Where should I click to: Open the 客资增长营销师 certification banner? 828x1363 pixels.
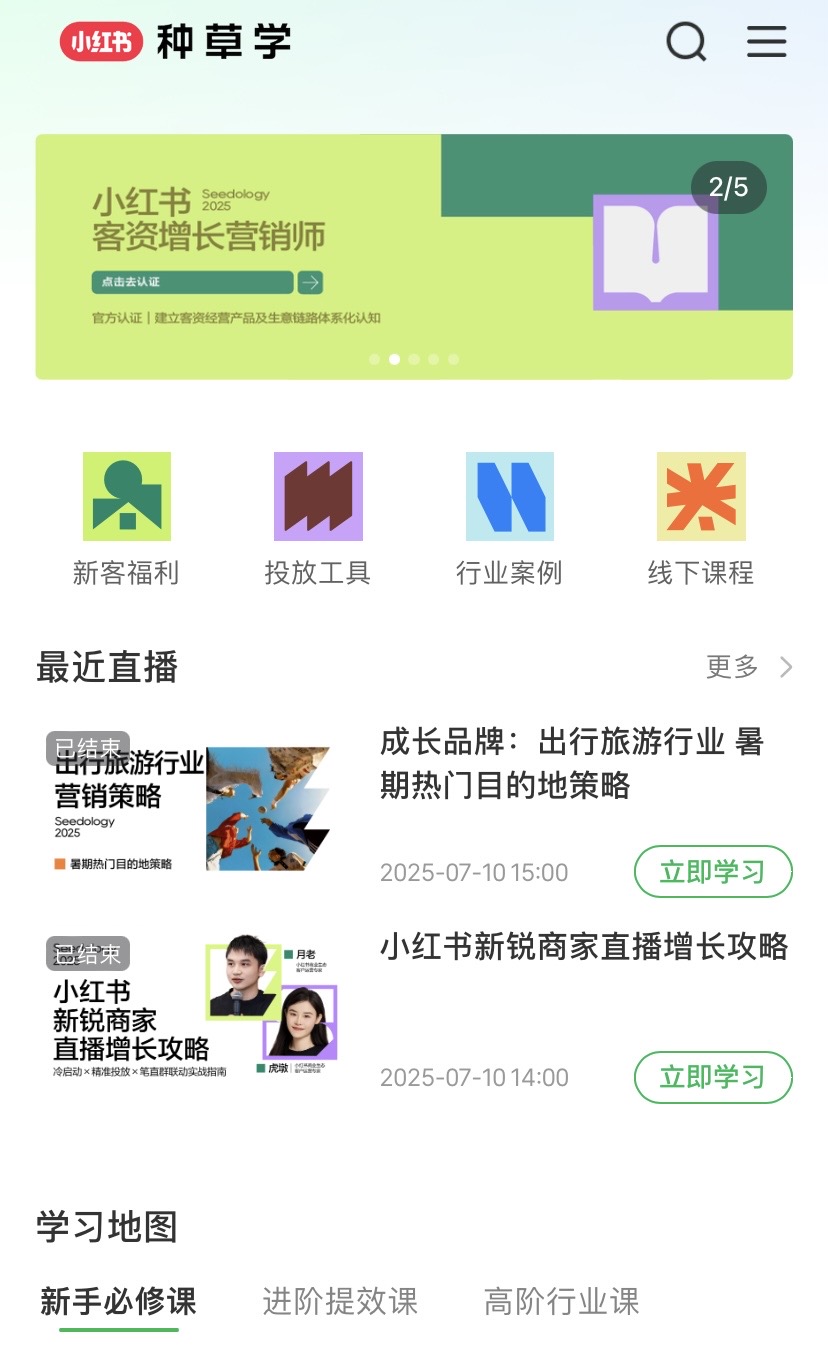pyautogui.click(x=414, y=257)
